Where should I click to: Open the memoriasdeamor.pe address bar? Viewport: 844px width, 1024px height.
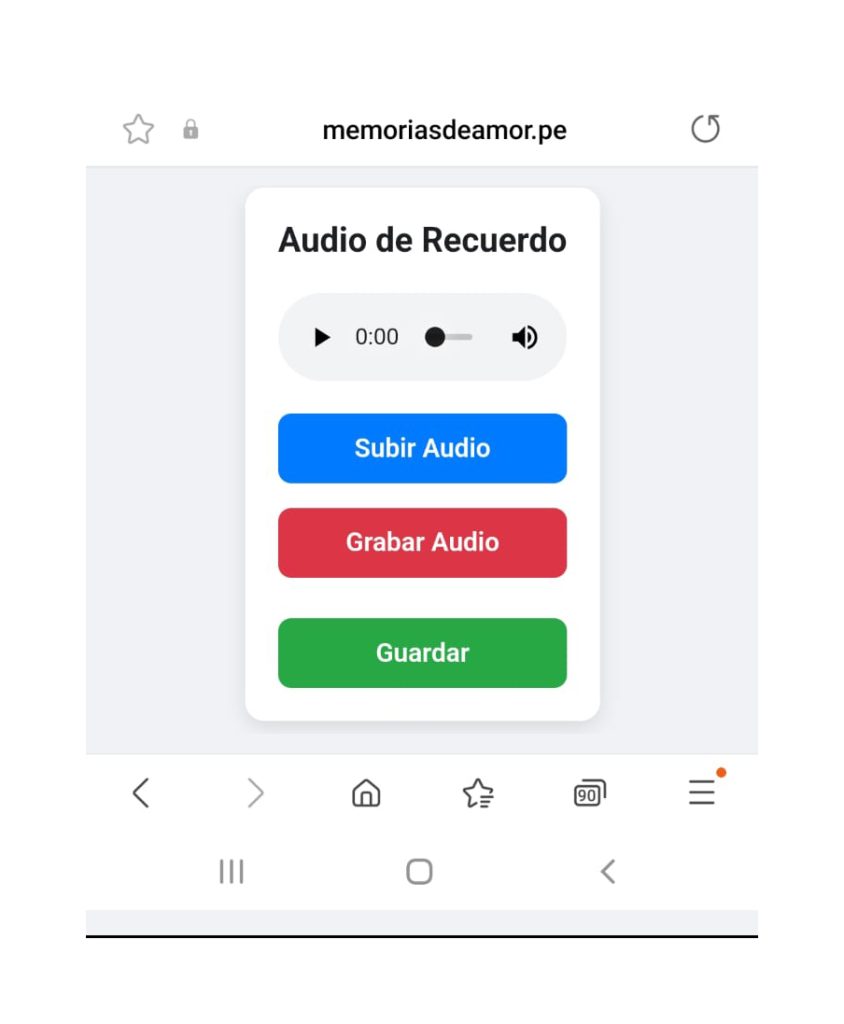444,130
